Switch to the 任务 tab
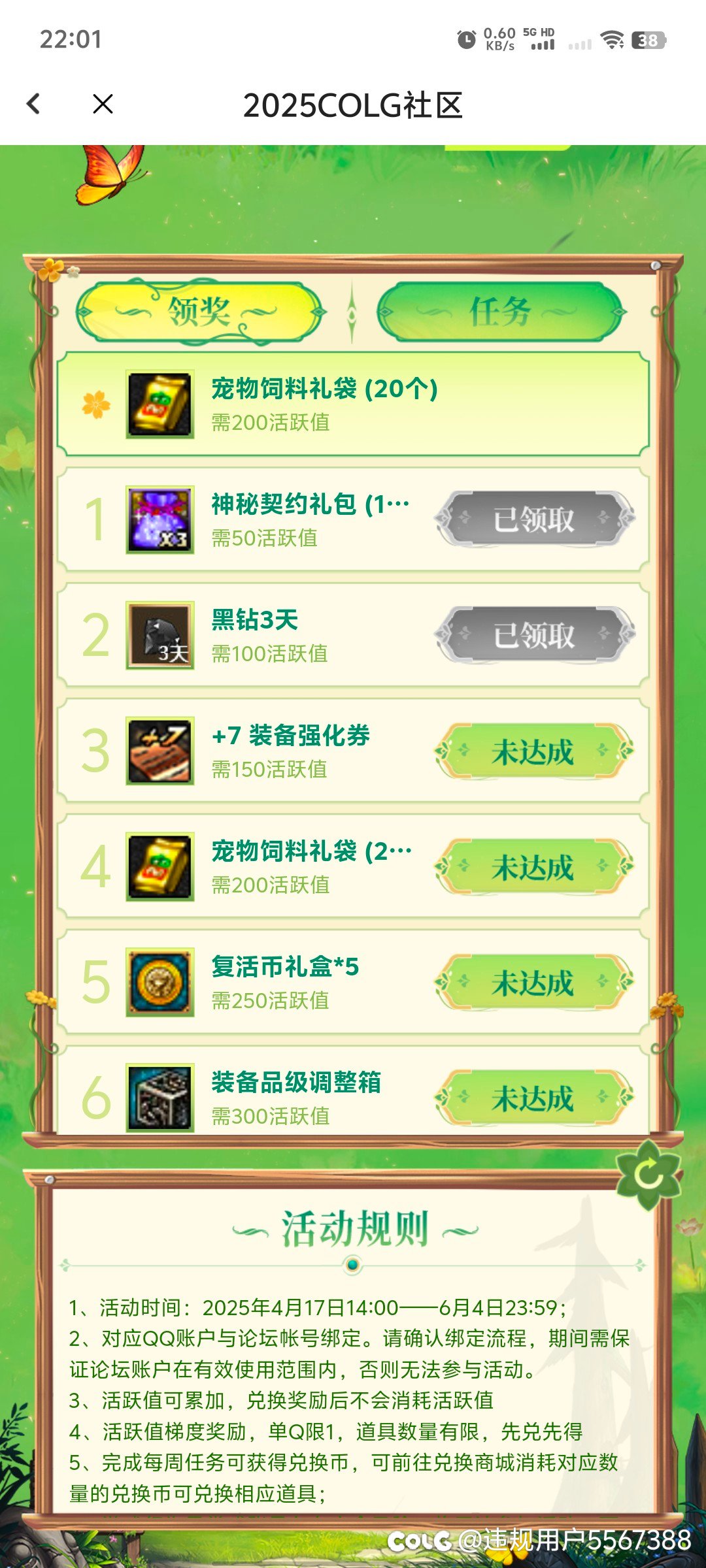706x1568 pixels. (501, 312)
